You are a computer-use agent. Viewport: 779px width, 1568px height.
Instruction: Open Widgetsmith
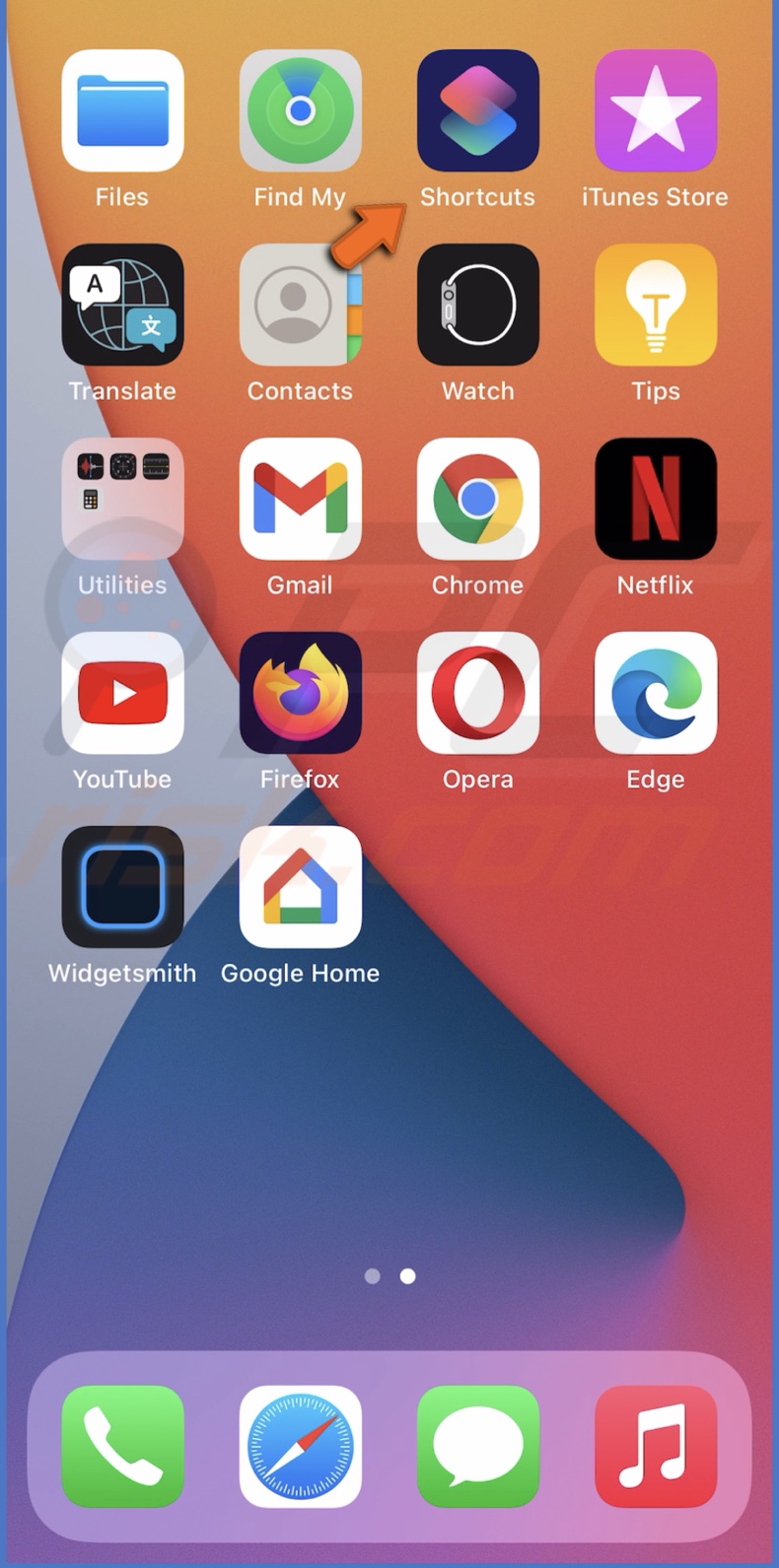(122, 886)
